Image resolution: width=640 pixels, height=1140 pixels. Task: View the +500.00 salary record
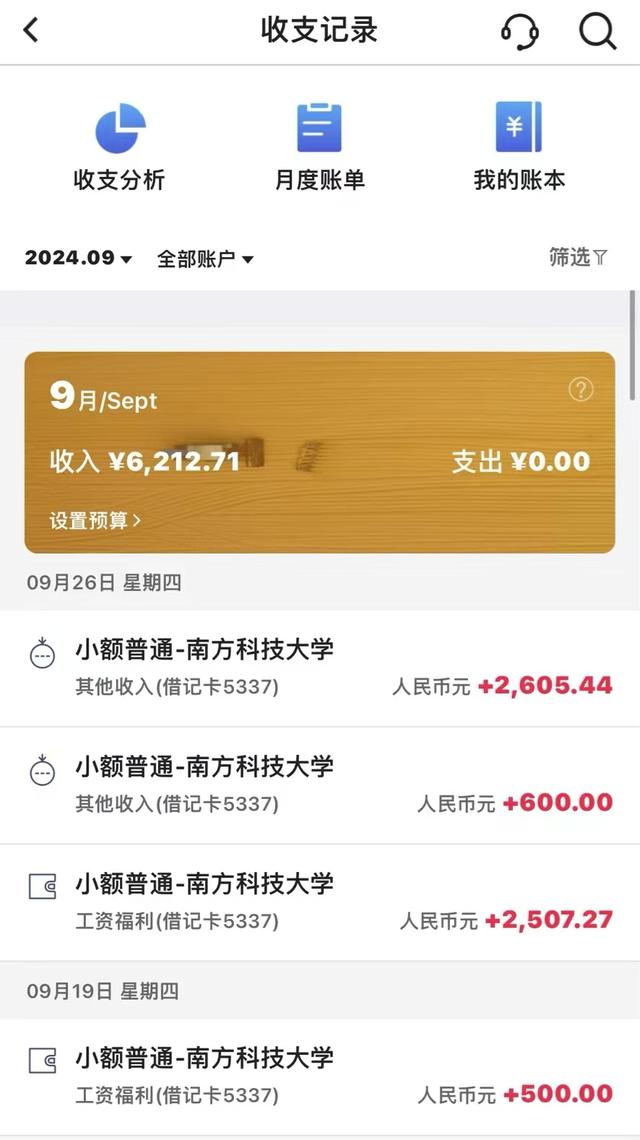coord(320,1077)
